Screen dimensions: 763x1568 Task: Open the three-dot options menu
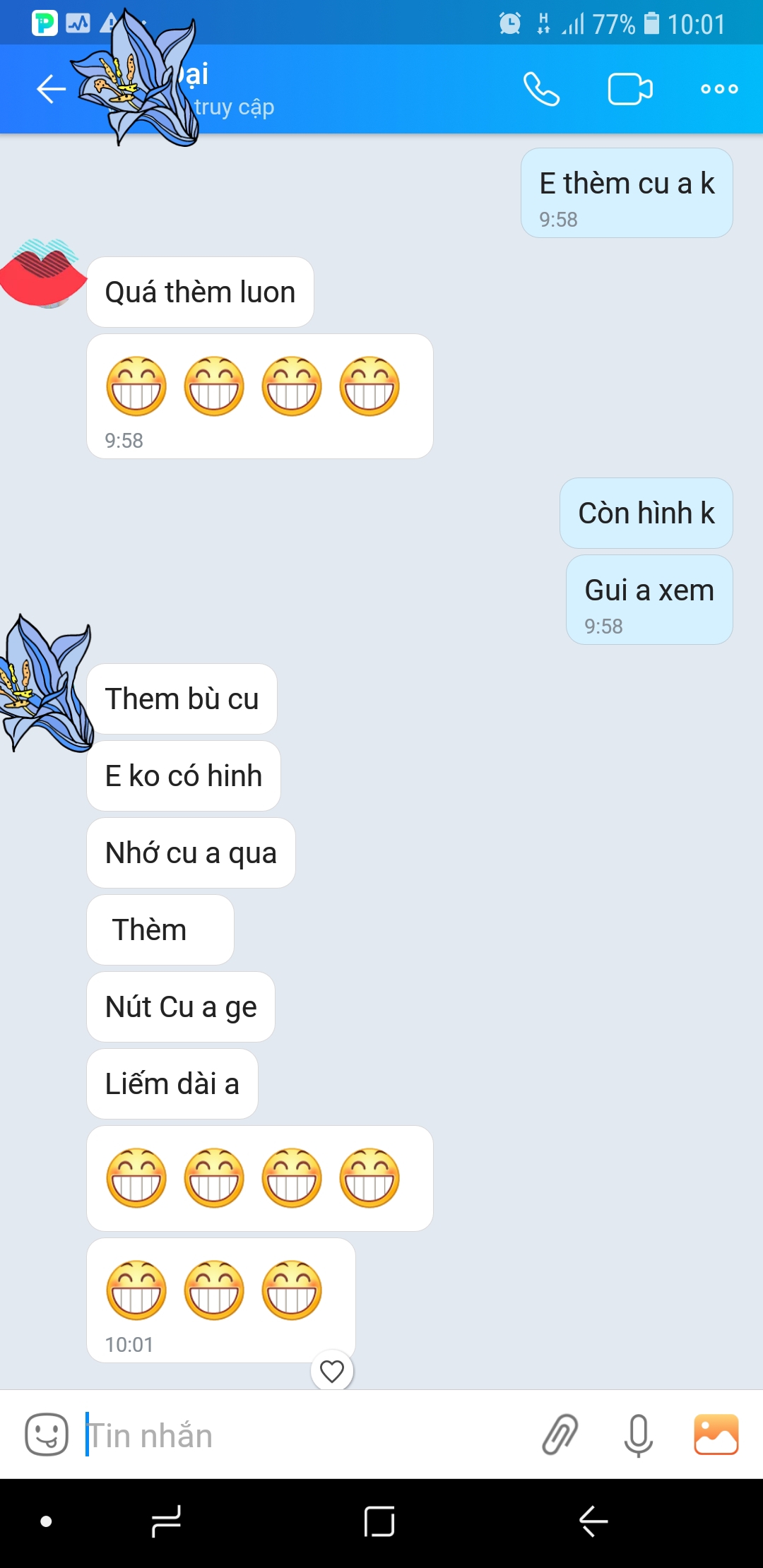(719, 89)
